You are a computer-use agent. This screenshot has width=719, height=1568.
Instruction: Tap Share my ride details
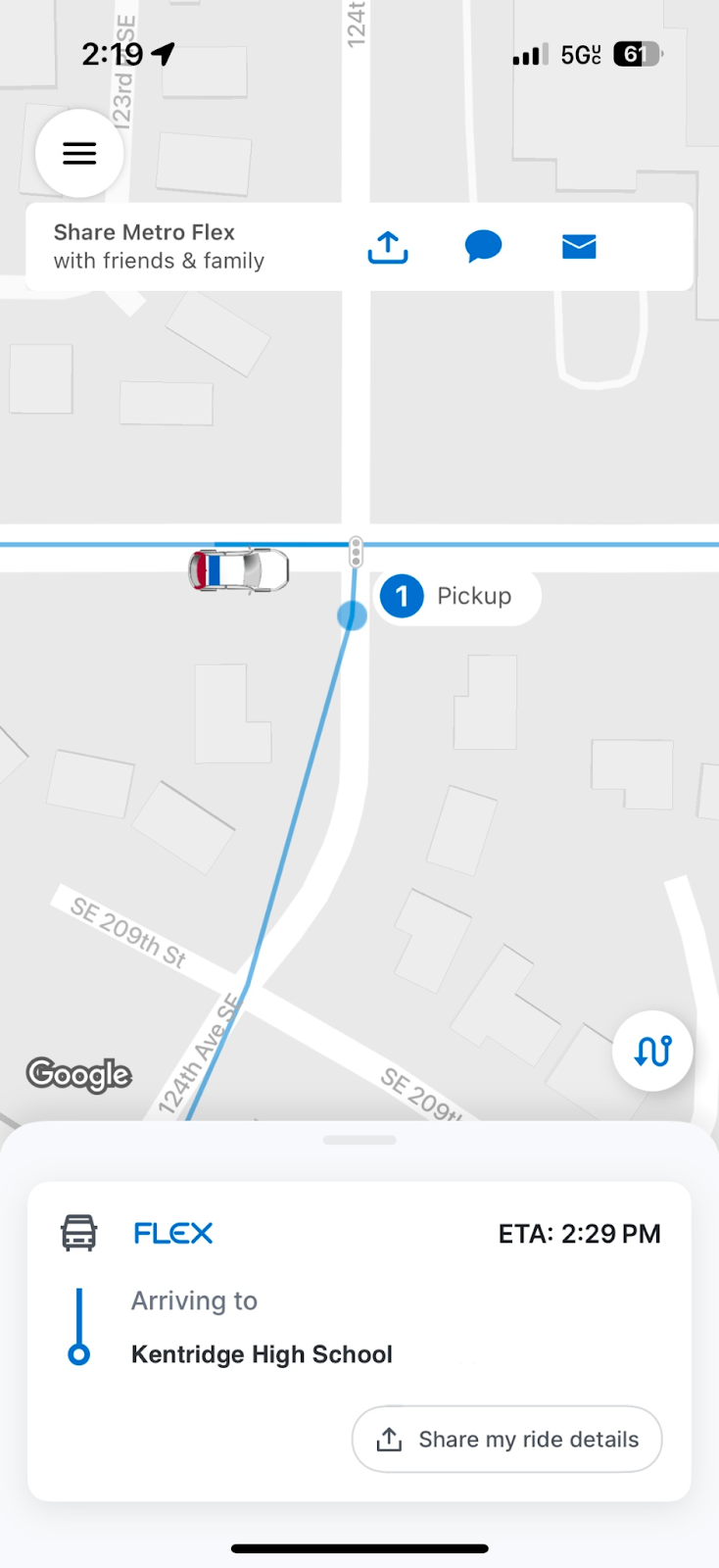(x=506, y=1439)
